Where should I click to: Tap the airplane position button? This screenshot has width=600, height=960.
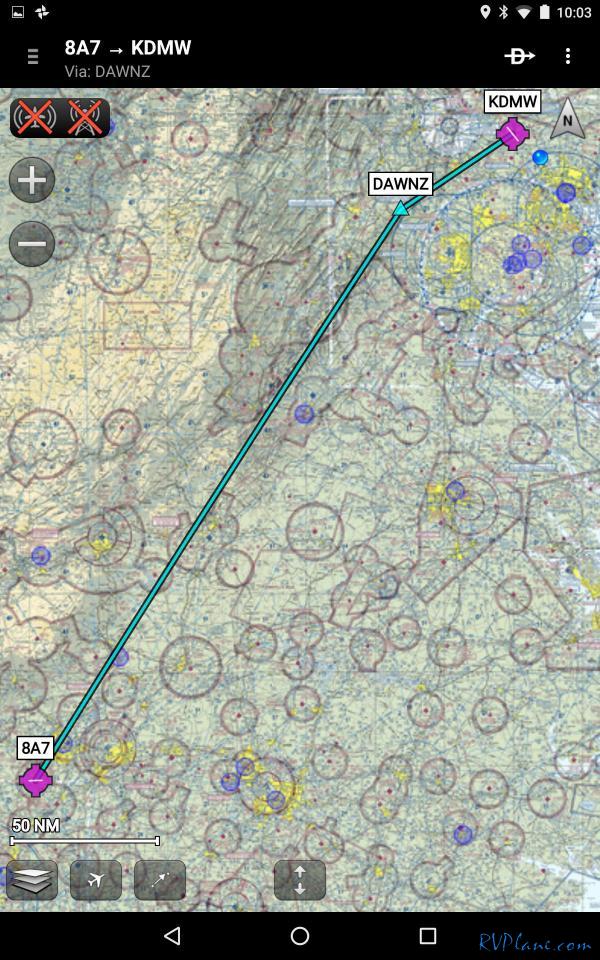click(96, 880)
